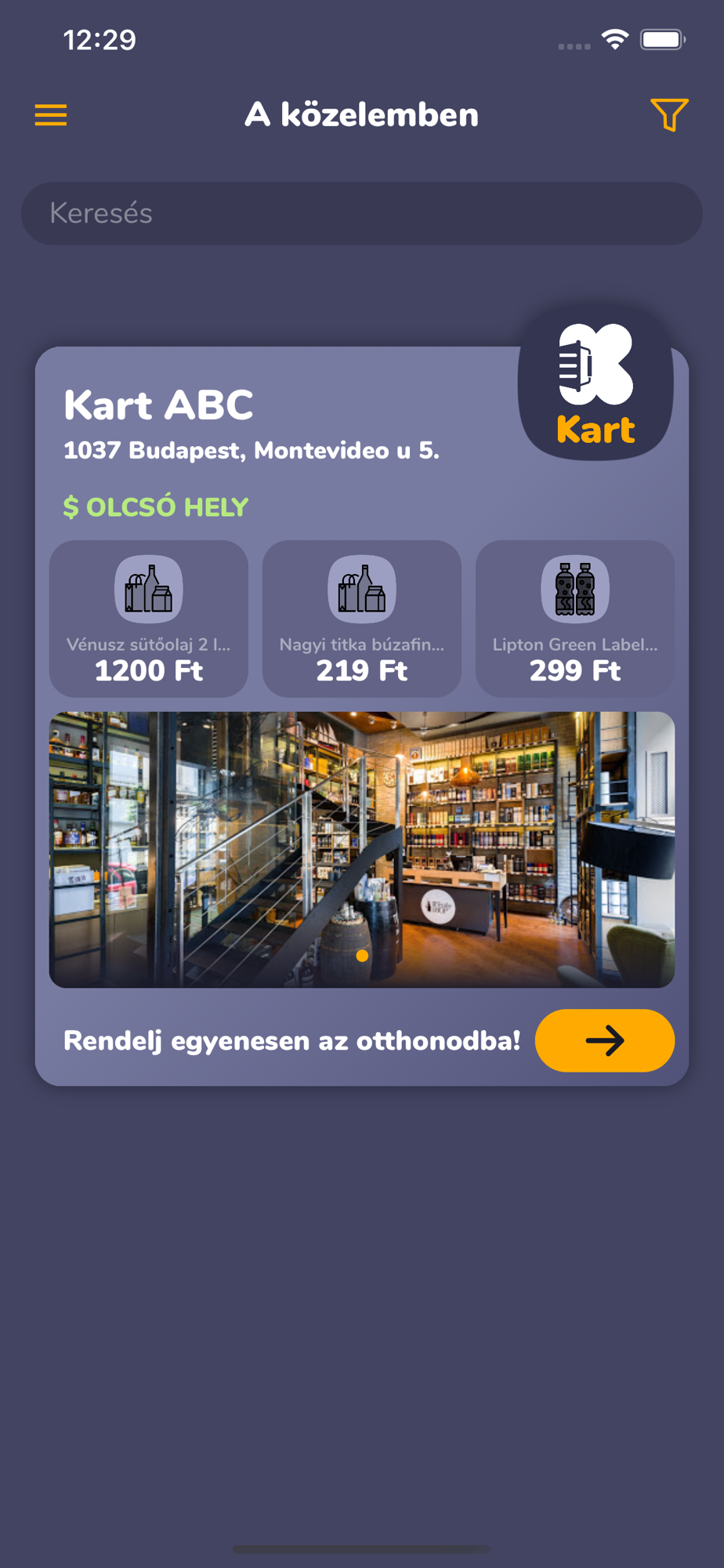The width and height of the screenshot is (724, 1568).
Task: Tap the yellow arrow to order home
Action: [604, 1040]
